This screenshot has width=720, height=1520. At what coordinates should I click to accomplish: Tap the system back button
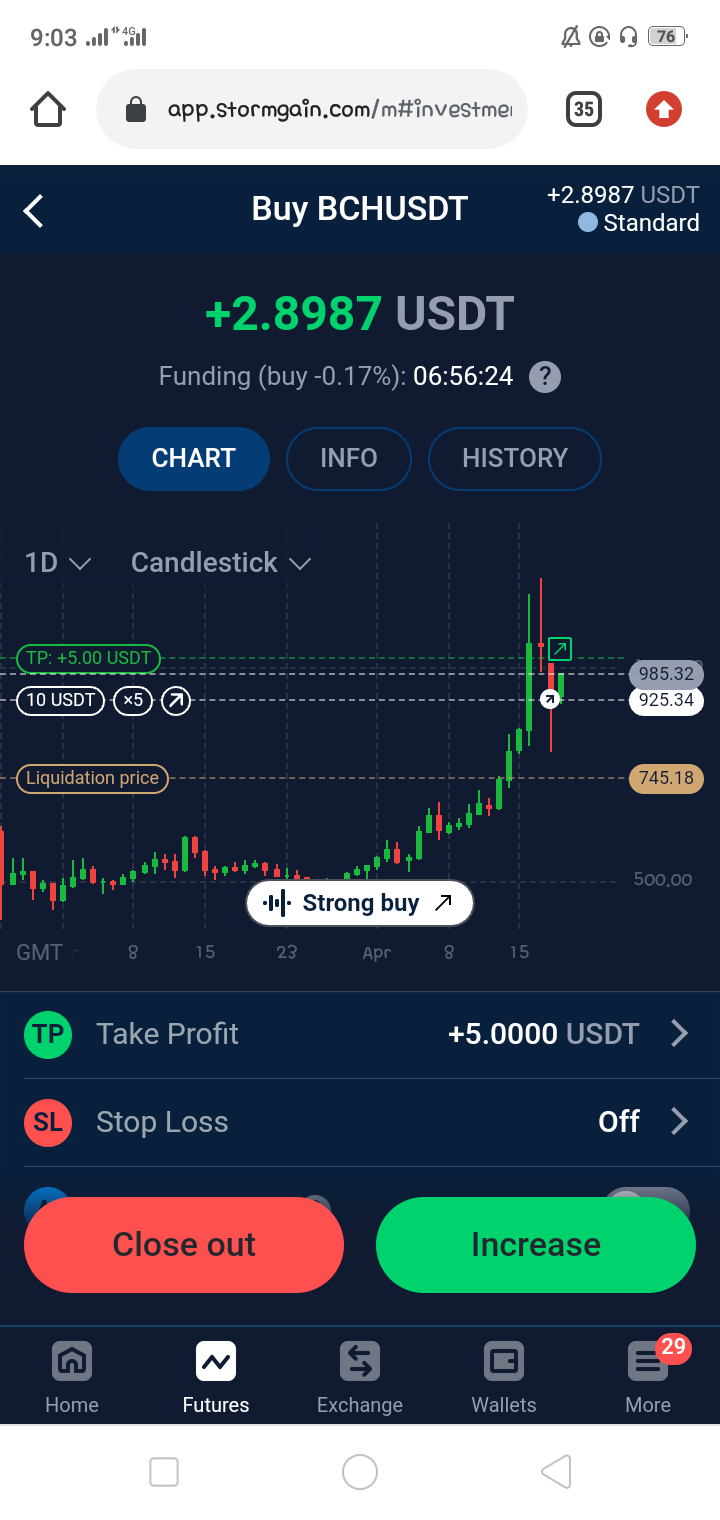(x=556, y=1472)
